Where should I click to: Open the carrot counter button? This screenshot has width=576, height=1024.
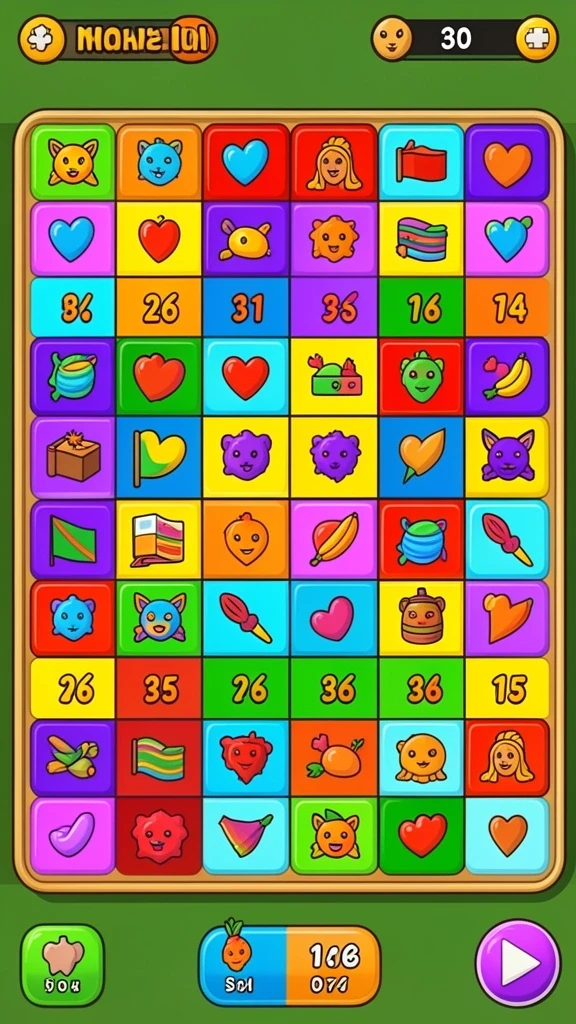tap(289, 965)
